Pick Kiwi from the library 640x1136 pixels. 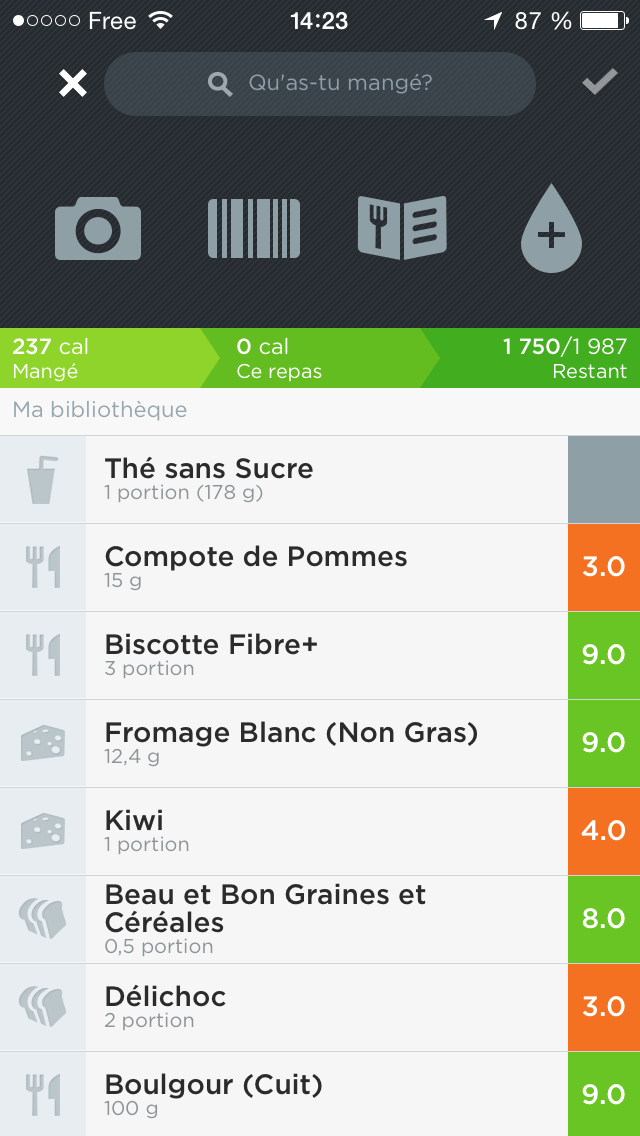point(320,832)
